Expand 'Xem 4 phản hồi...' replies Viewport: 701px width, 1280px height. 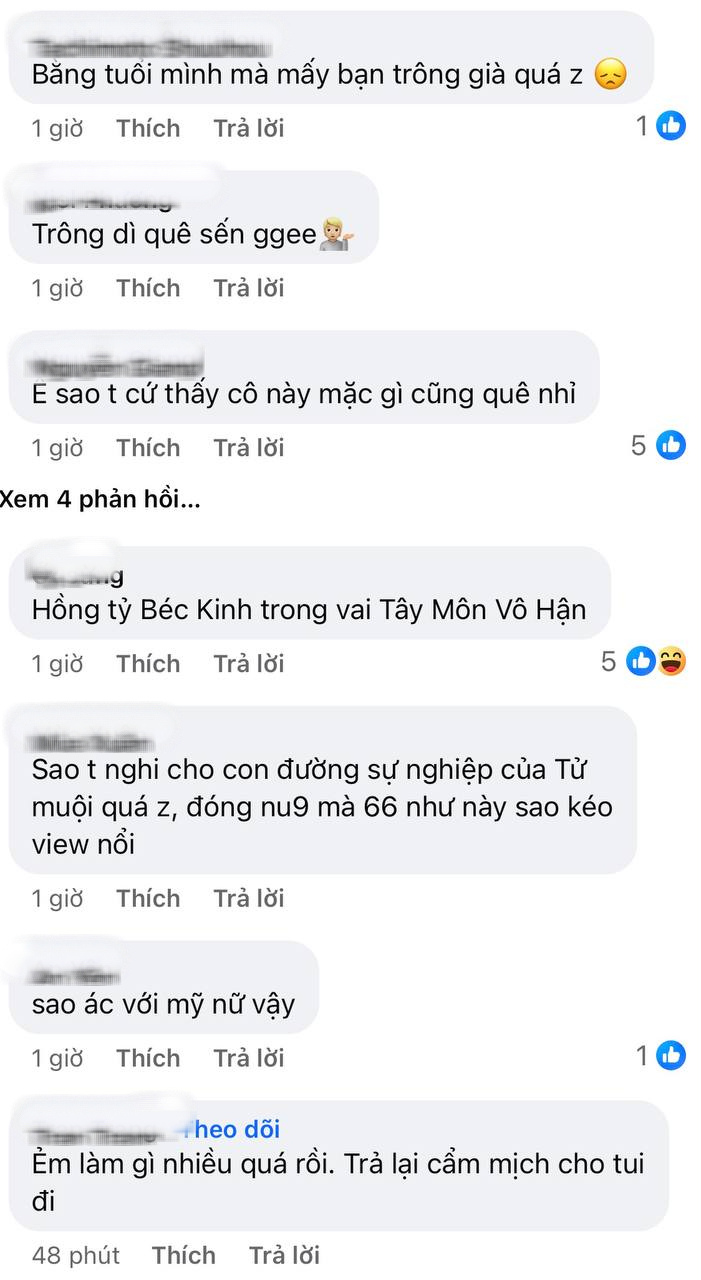100,499
